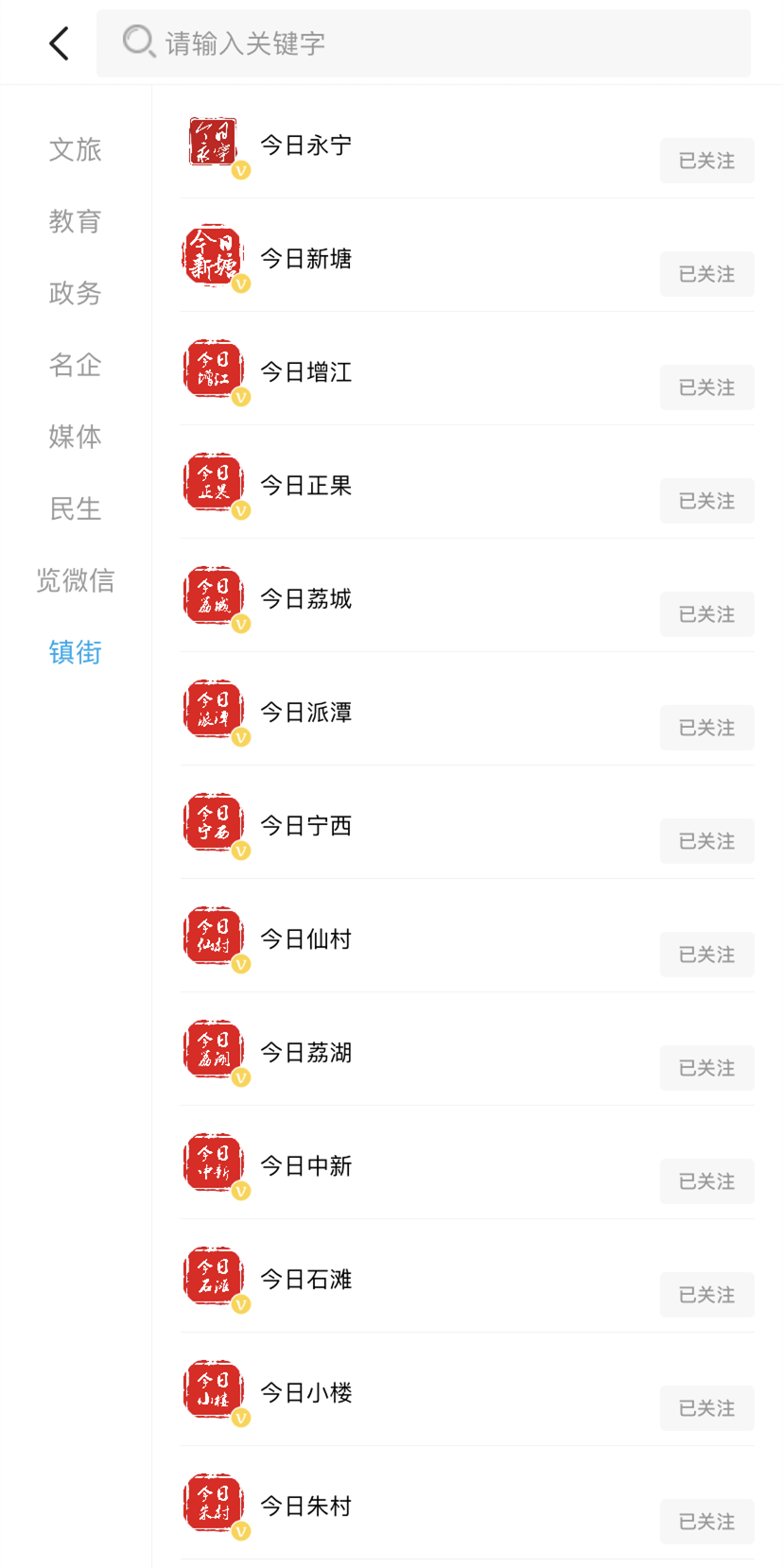Select the 政务 category tab

(75, 294)
